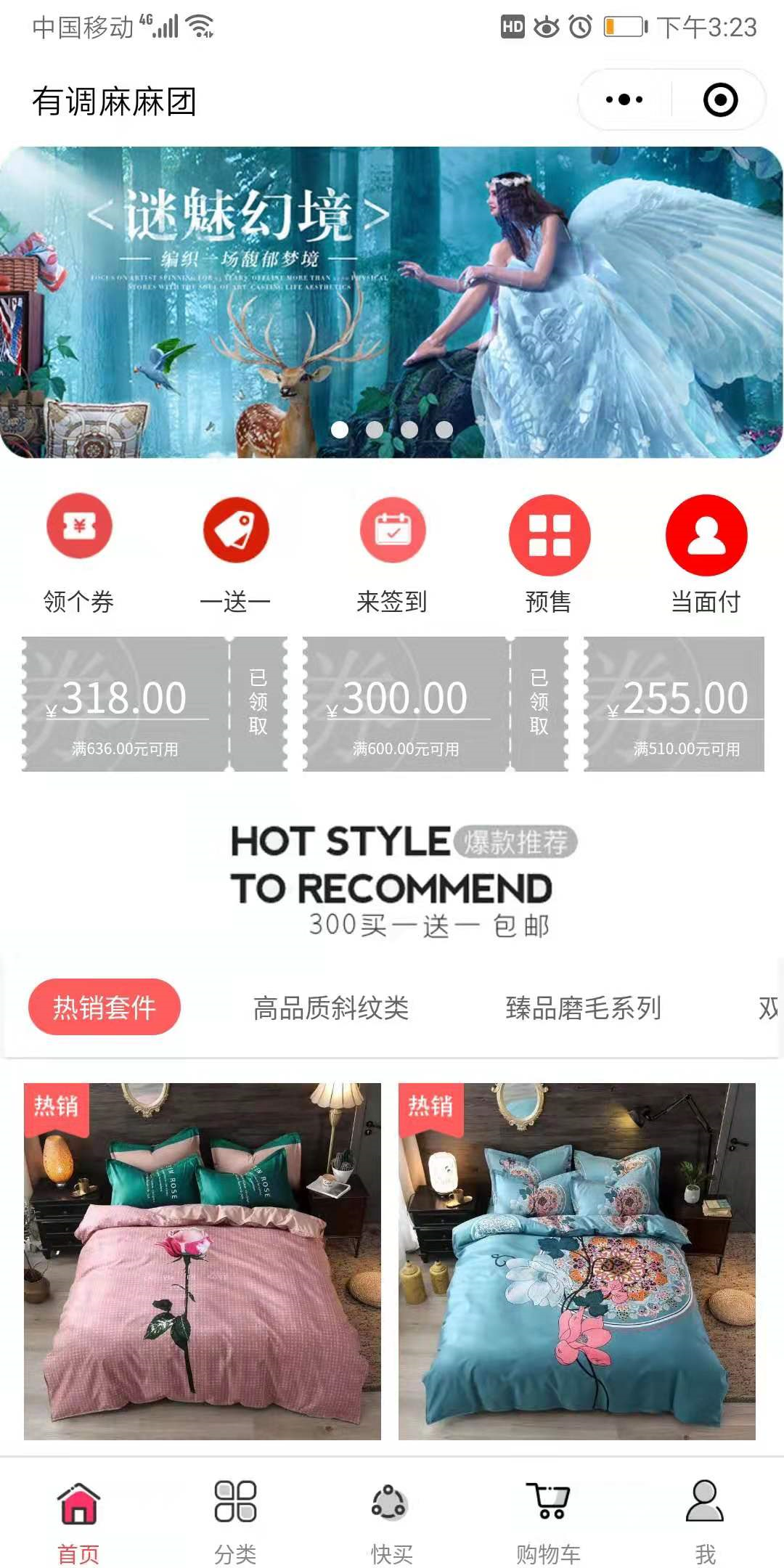This screenshot has width=784, height=1568.
Task: Open the 领个券 coupon shortcut
Action: click(x=79, y=552)
